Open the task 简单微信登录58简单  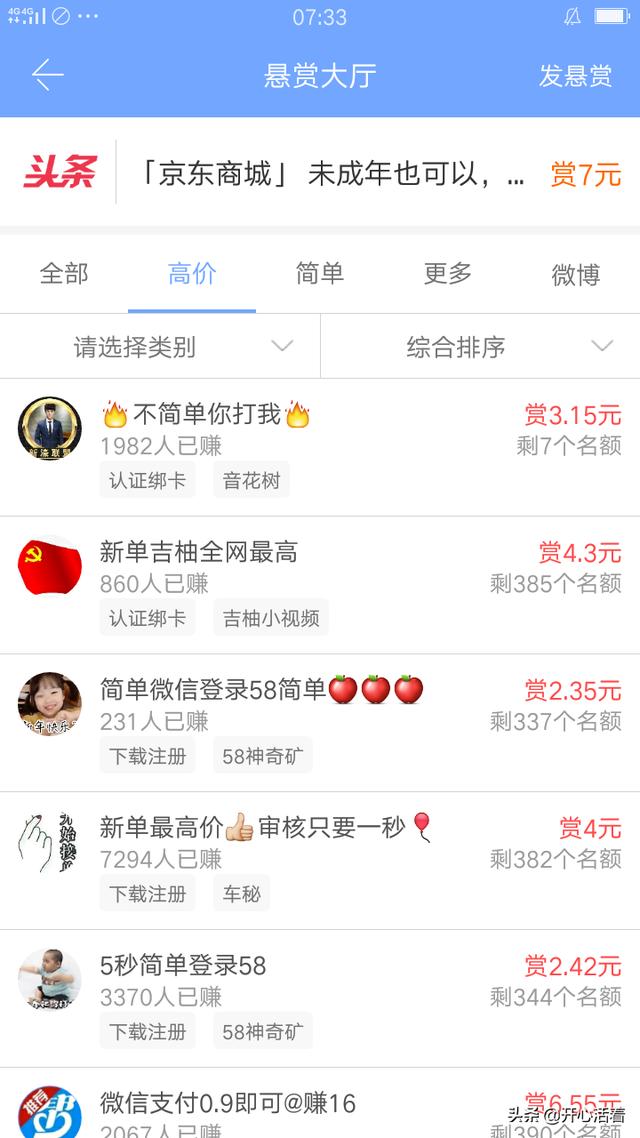click(320, 723)
